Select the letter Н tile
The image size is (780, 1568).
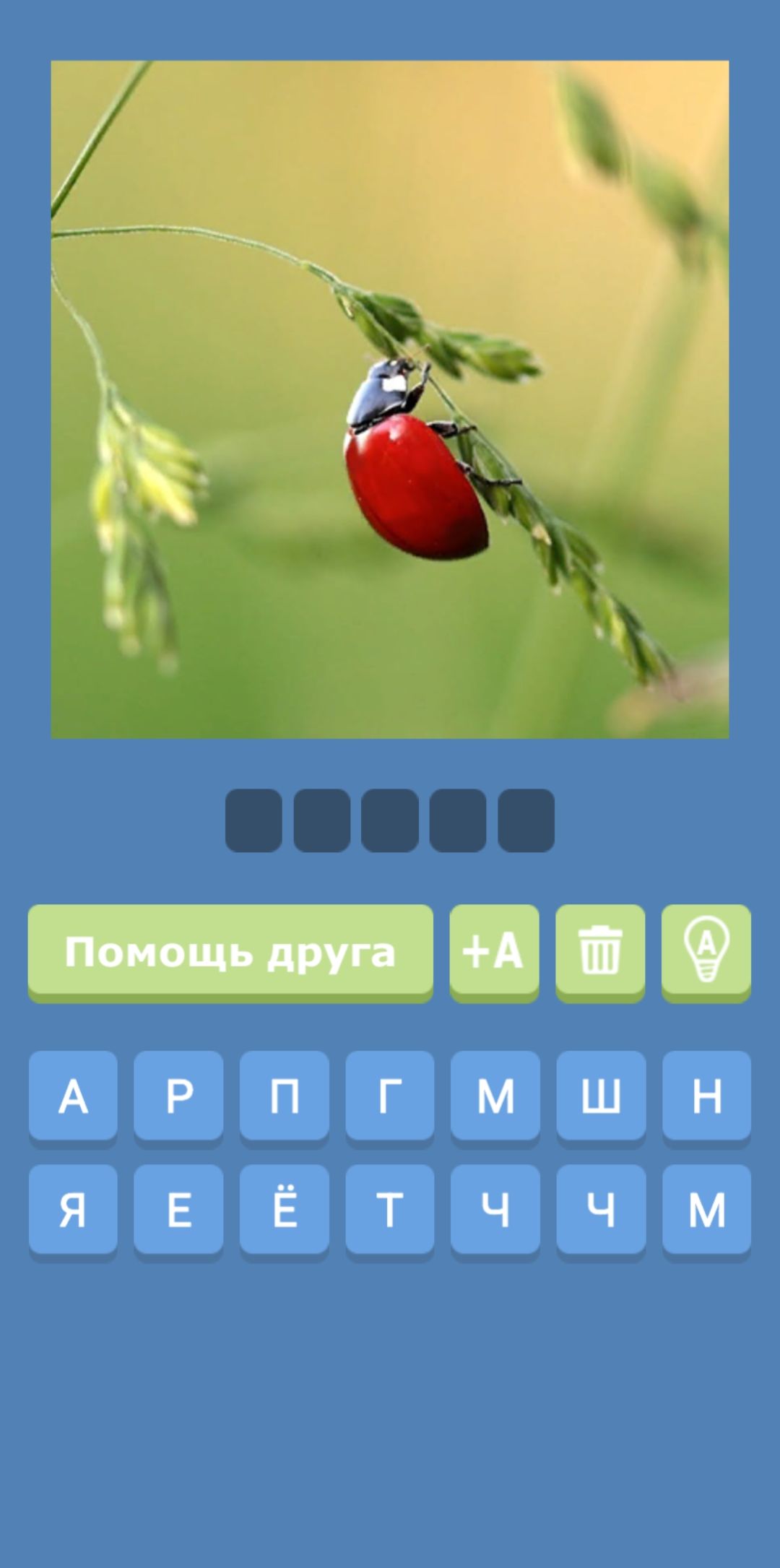(706, 1096)
